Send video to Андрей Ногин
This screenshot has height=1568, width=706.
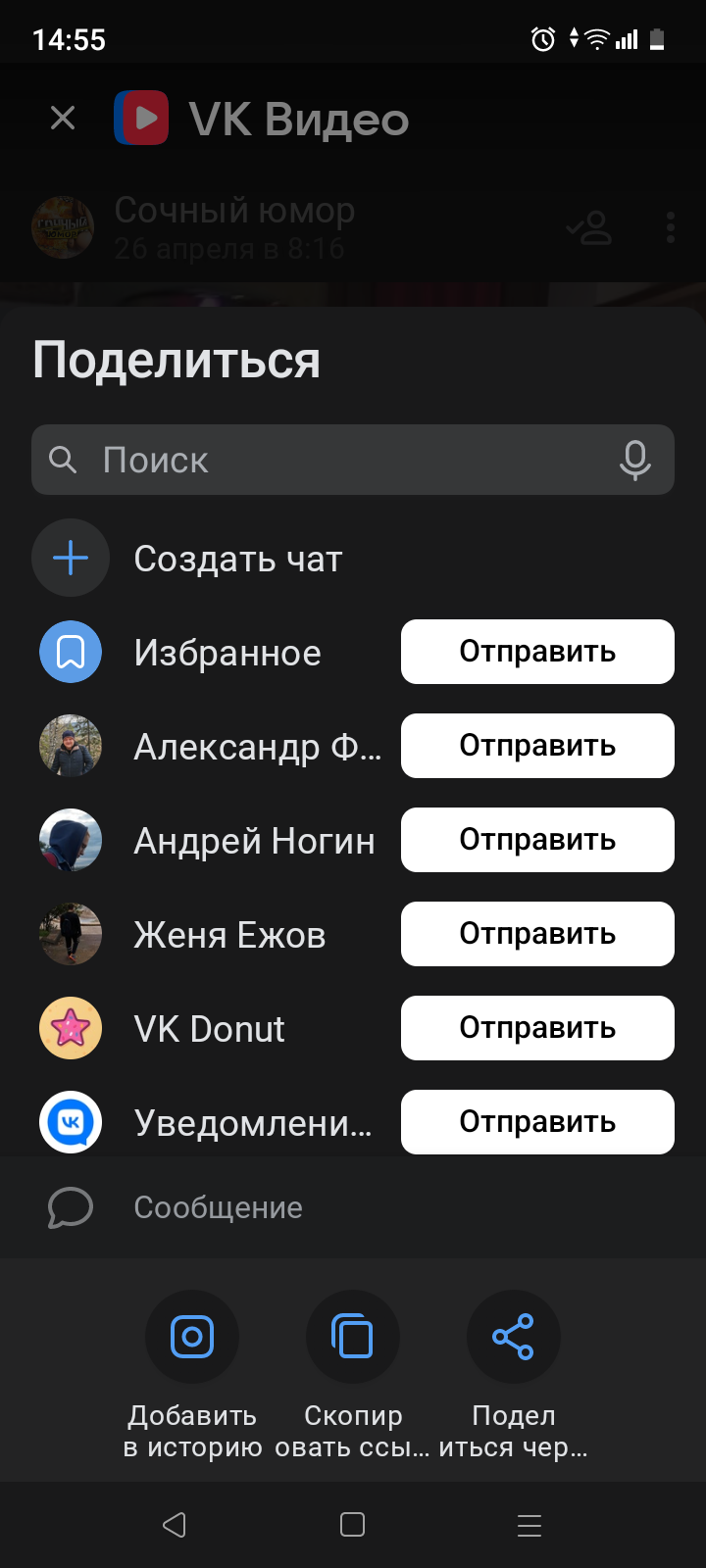(536, 840)
